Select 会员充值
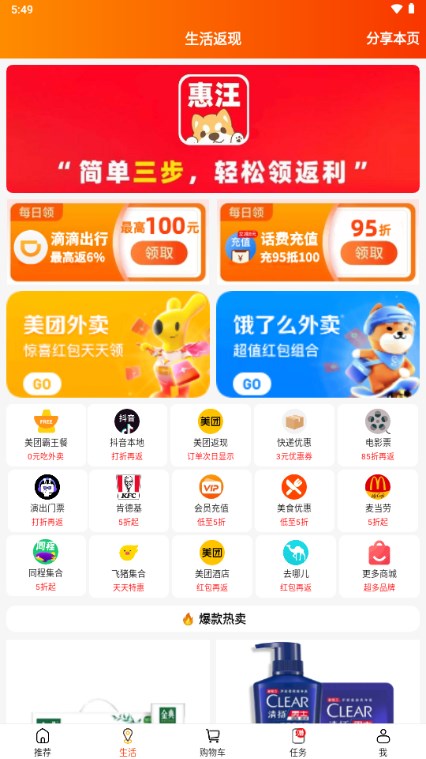The width and height of the screenshot is (426, 759). tap(212, 501)
